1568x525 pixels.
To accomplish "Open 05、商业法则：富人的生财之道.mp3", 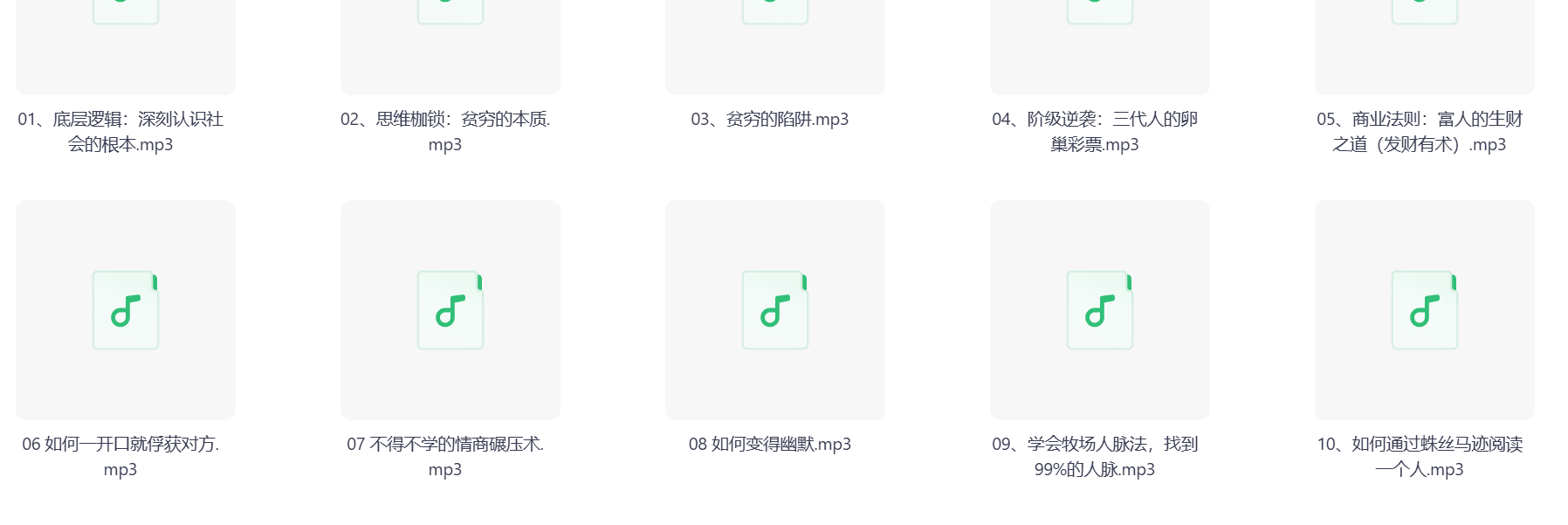I will point(1425,44).
